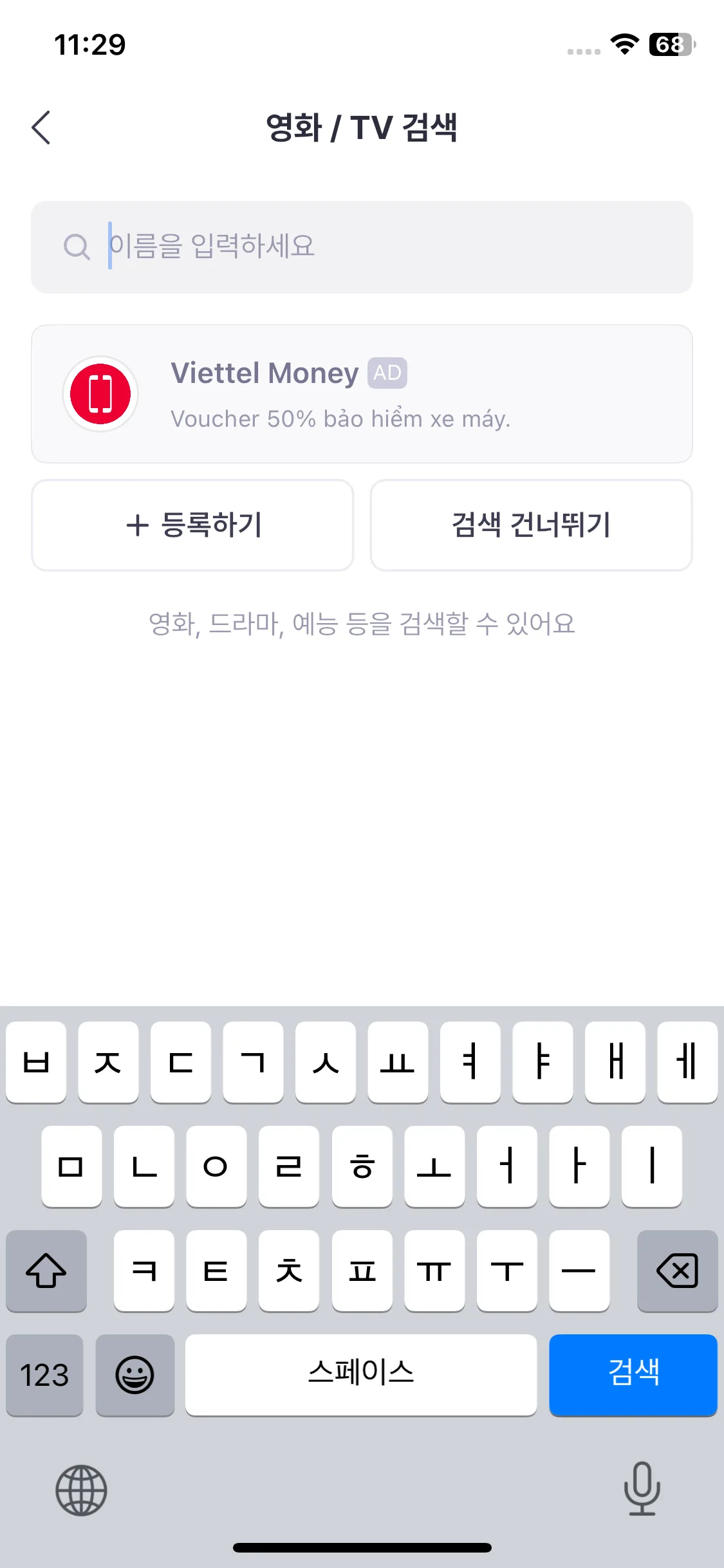Screen dimensions: 724x1568
Task: Tap the backspace key on the keyboard
Action: click(x=677, y=1270)
